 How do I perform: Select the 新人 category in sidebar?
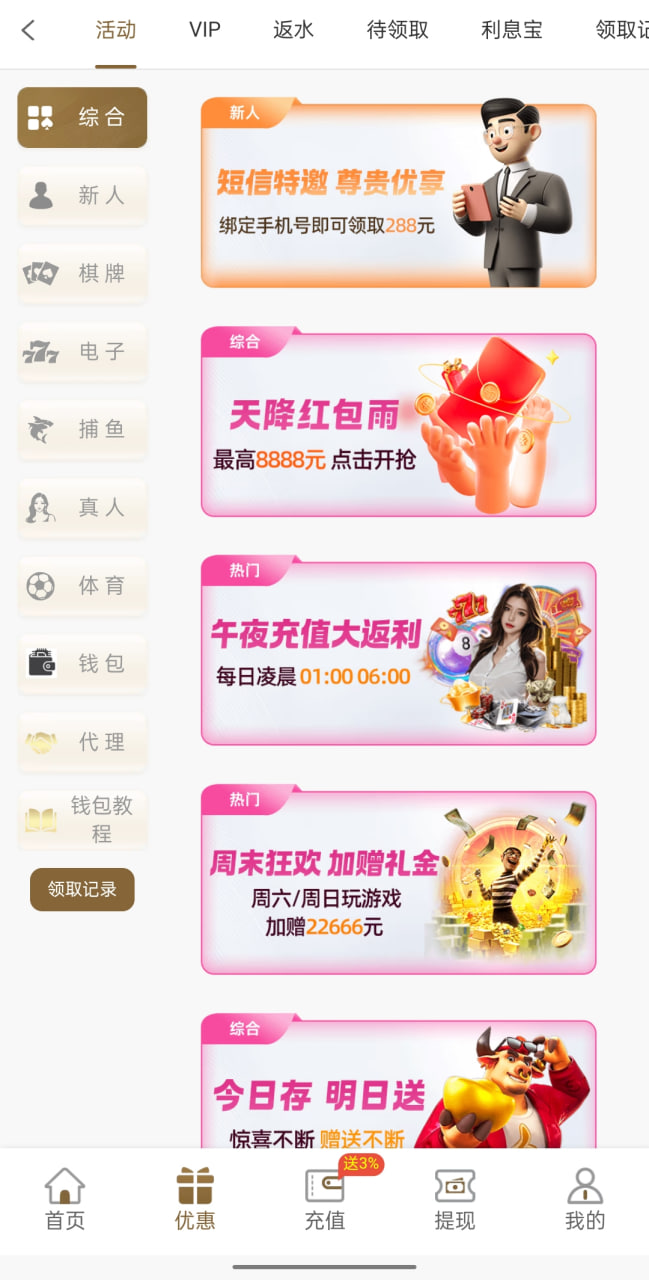click(x=82, y=195)
